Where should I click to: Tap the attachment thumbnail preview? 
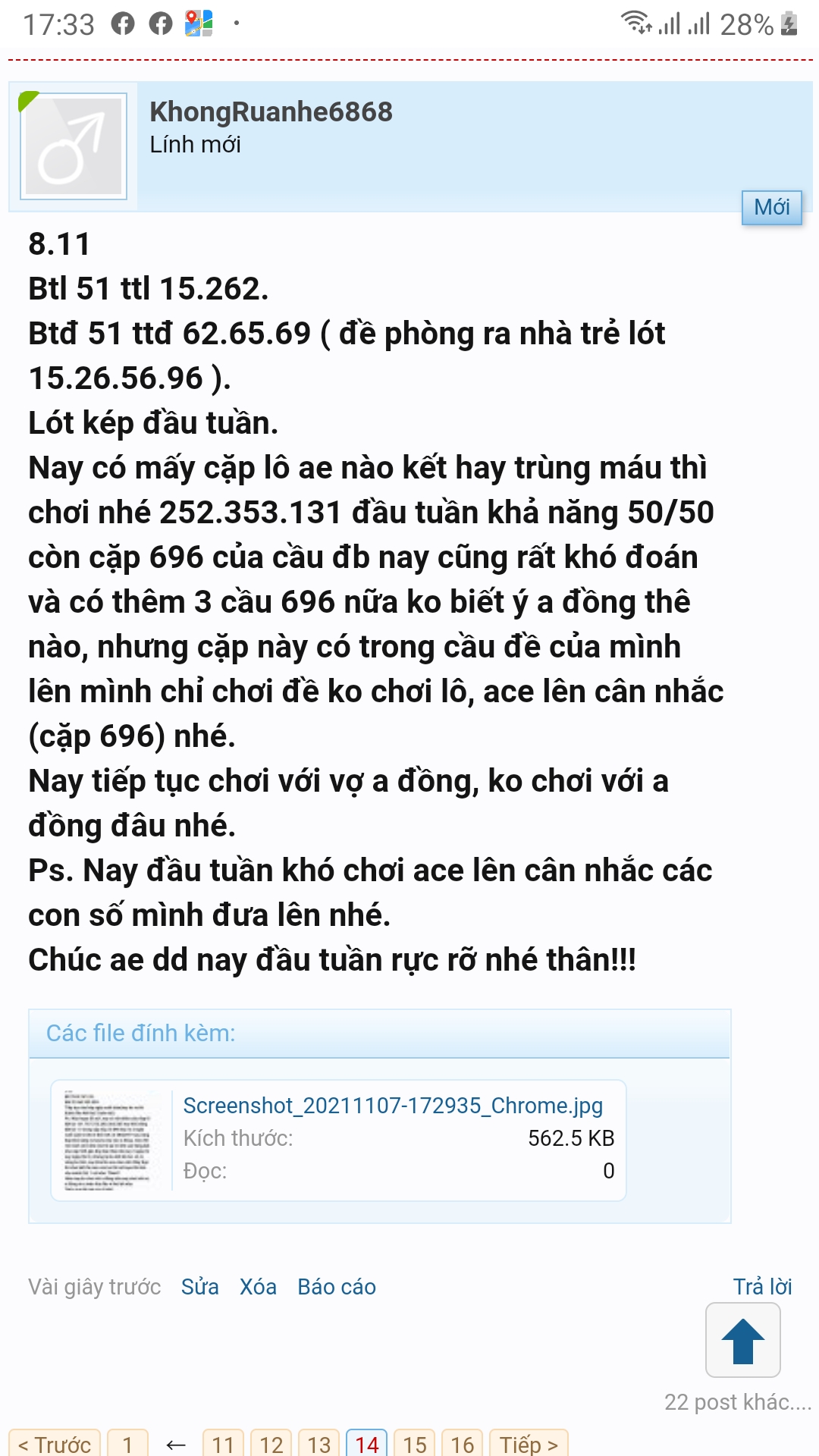(x=108, y=1141)
